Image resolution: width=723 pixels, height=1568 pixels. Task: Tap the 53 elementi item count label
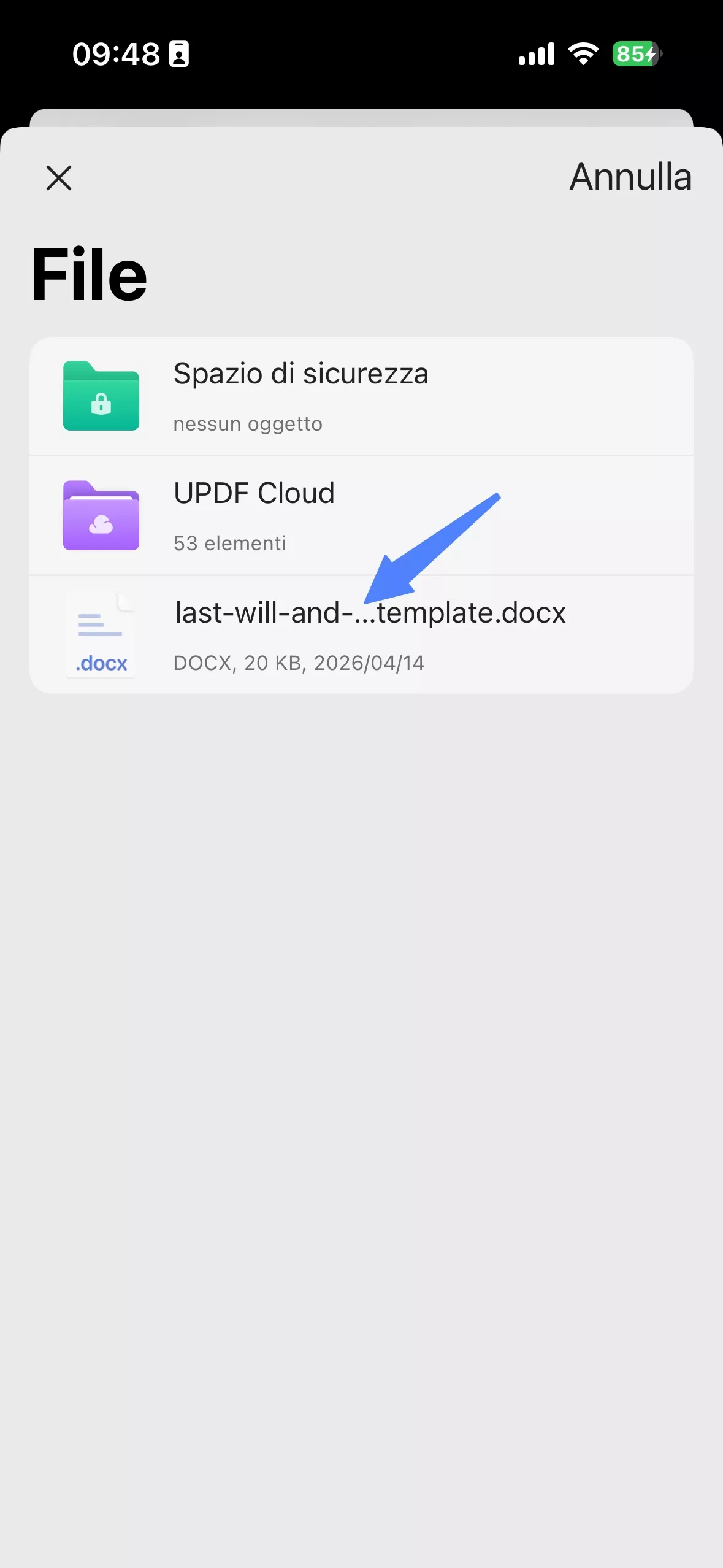229,543
